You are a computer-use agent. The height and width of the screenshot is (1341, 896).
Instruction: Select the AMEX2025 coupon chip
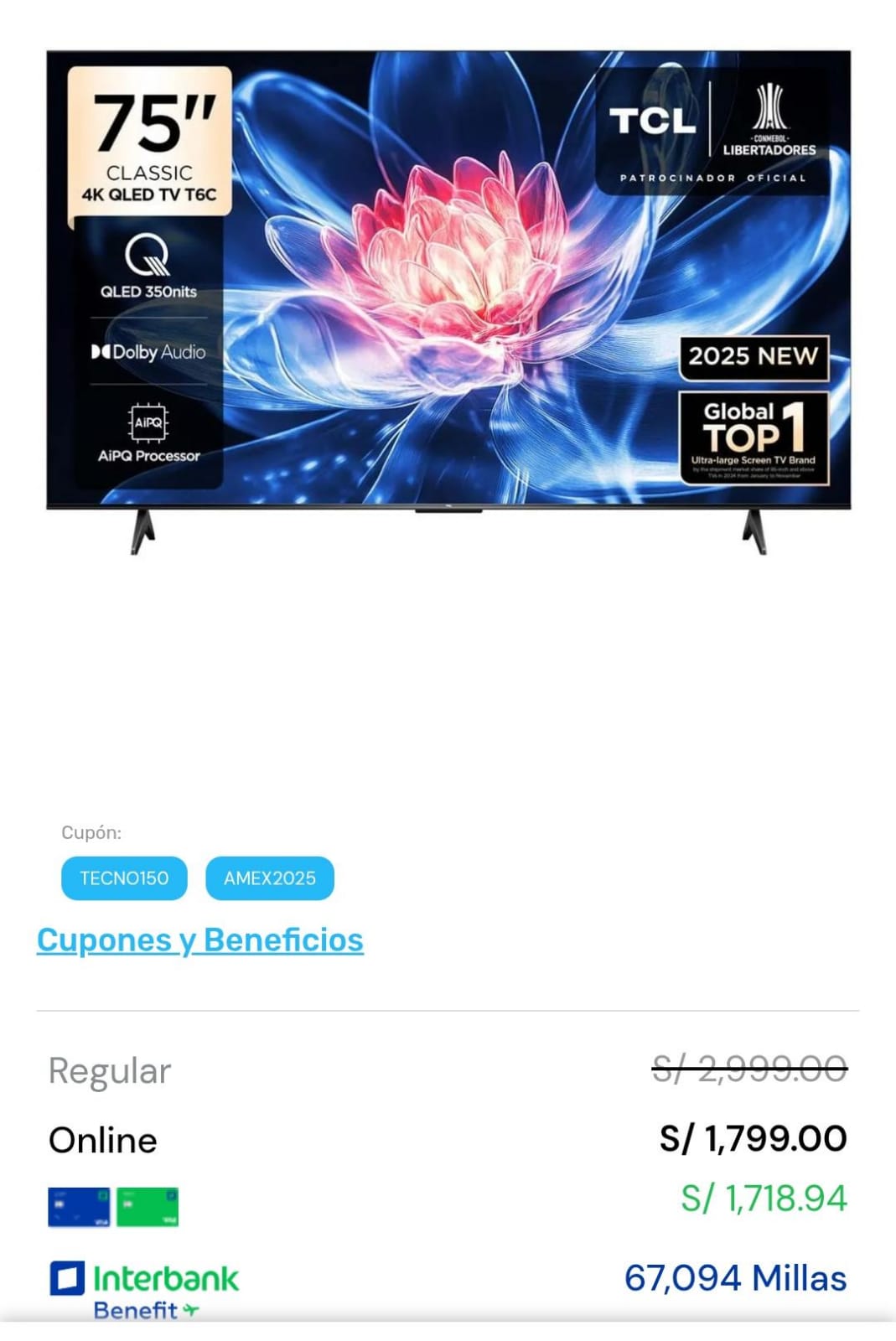coord(270,878)
